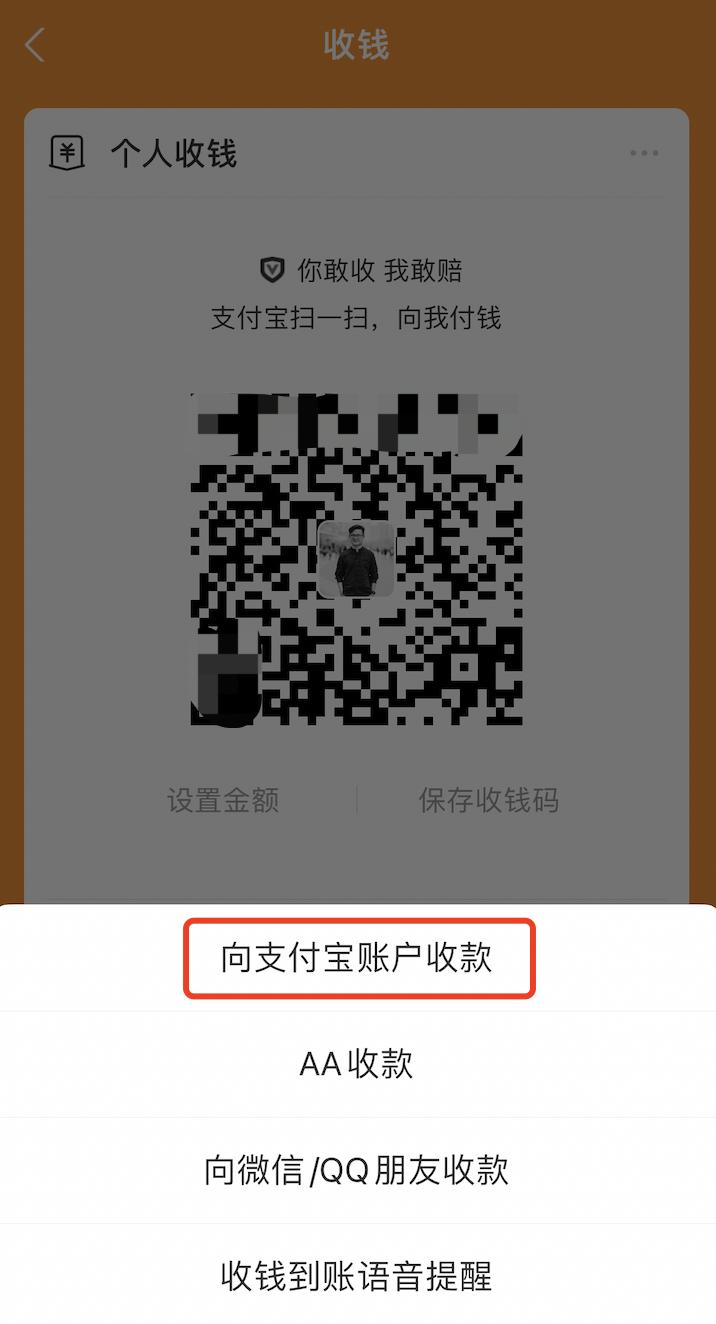The width and height of the screenshot is (716, 1324).
Task: Select 向支付宝账户收款 option
Action: [x=357, y=958]
